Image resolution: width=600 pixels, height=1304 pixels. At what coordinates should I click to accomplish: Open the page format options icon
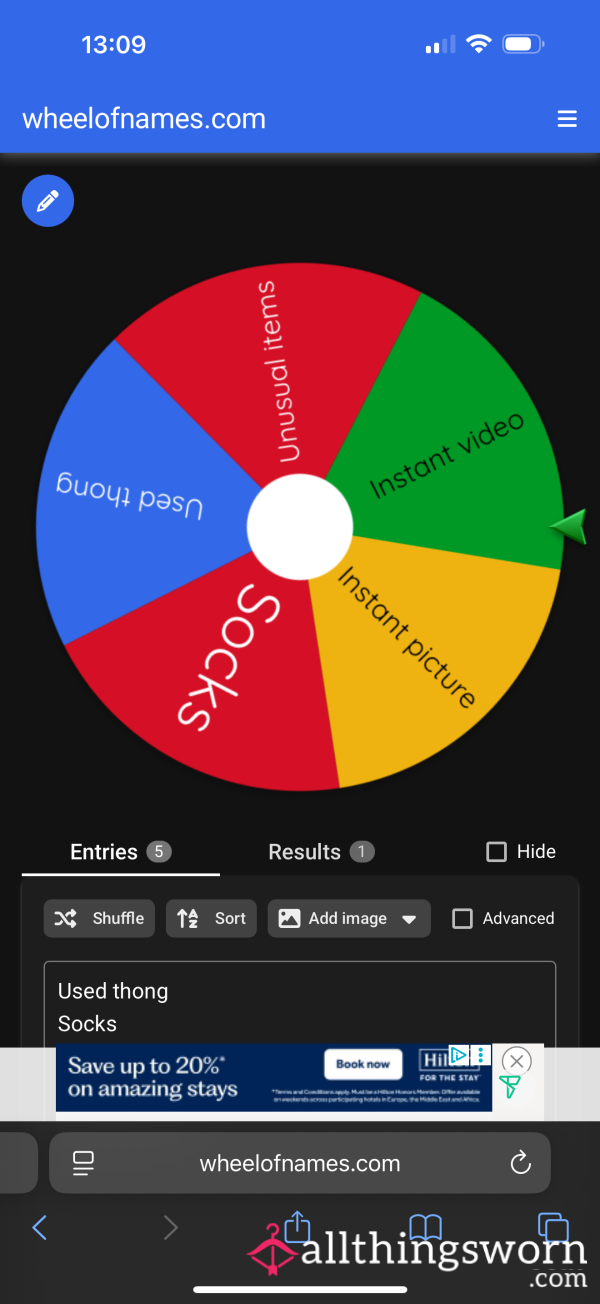click(x=83, y=1163)
